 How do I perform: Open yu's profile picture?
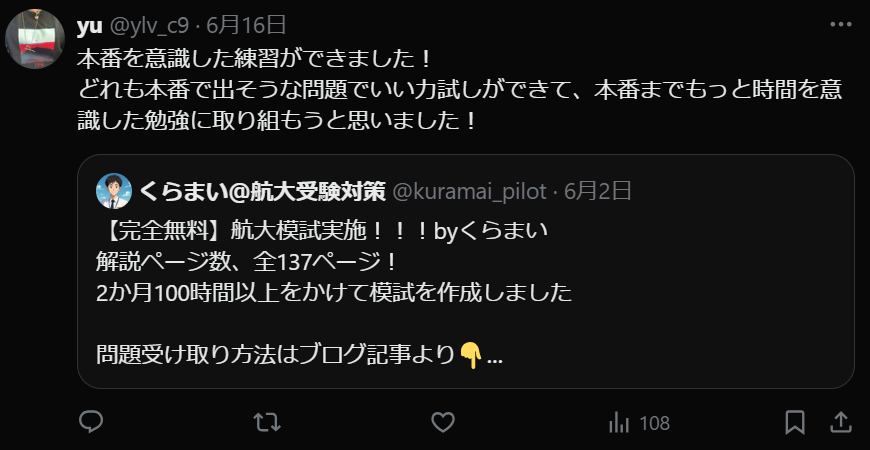pos(36,39)
